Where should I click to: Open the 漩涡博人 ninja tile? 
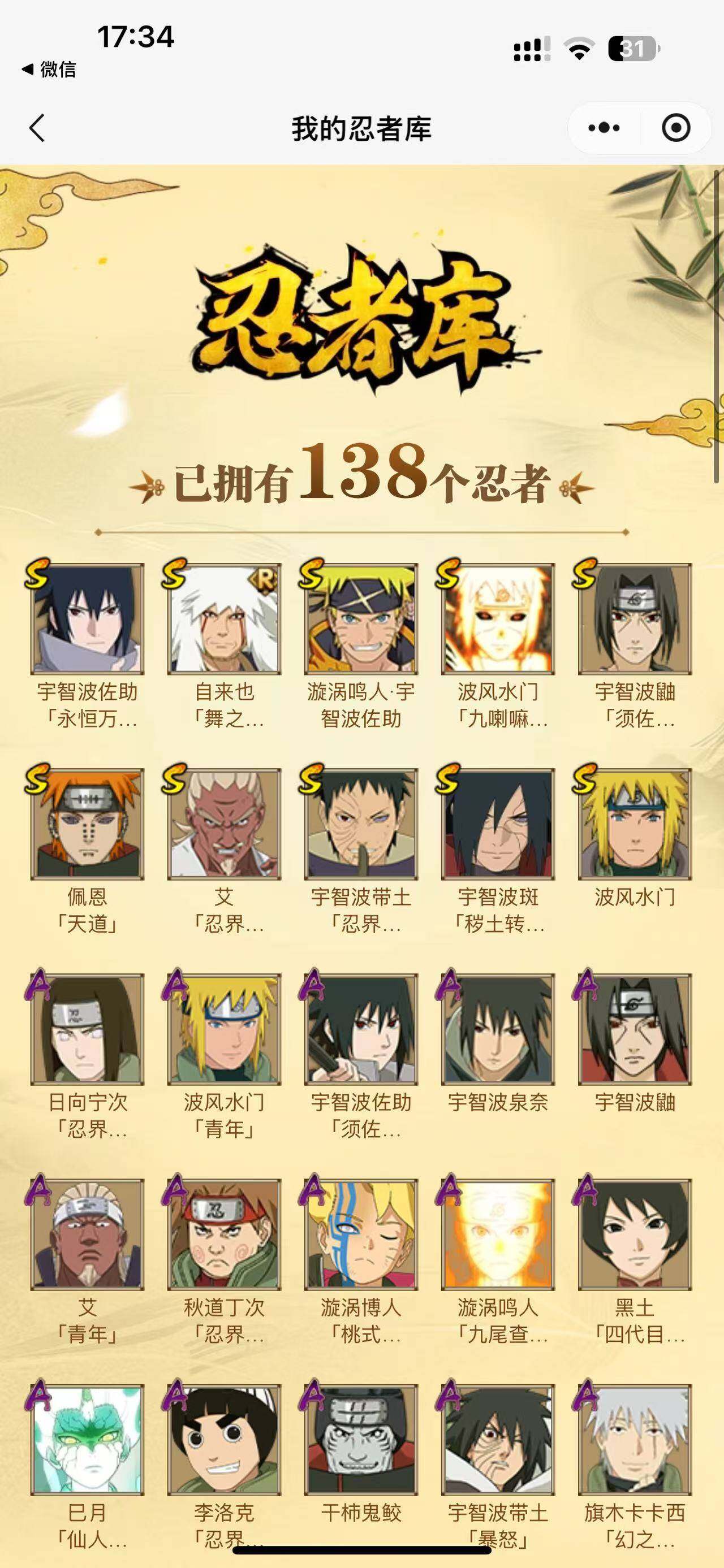click(x=361, y=1235)
